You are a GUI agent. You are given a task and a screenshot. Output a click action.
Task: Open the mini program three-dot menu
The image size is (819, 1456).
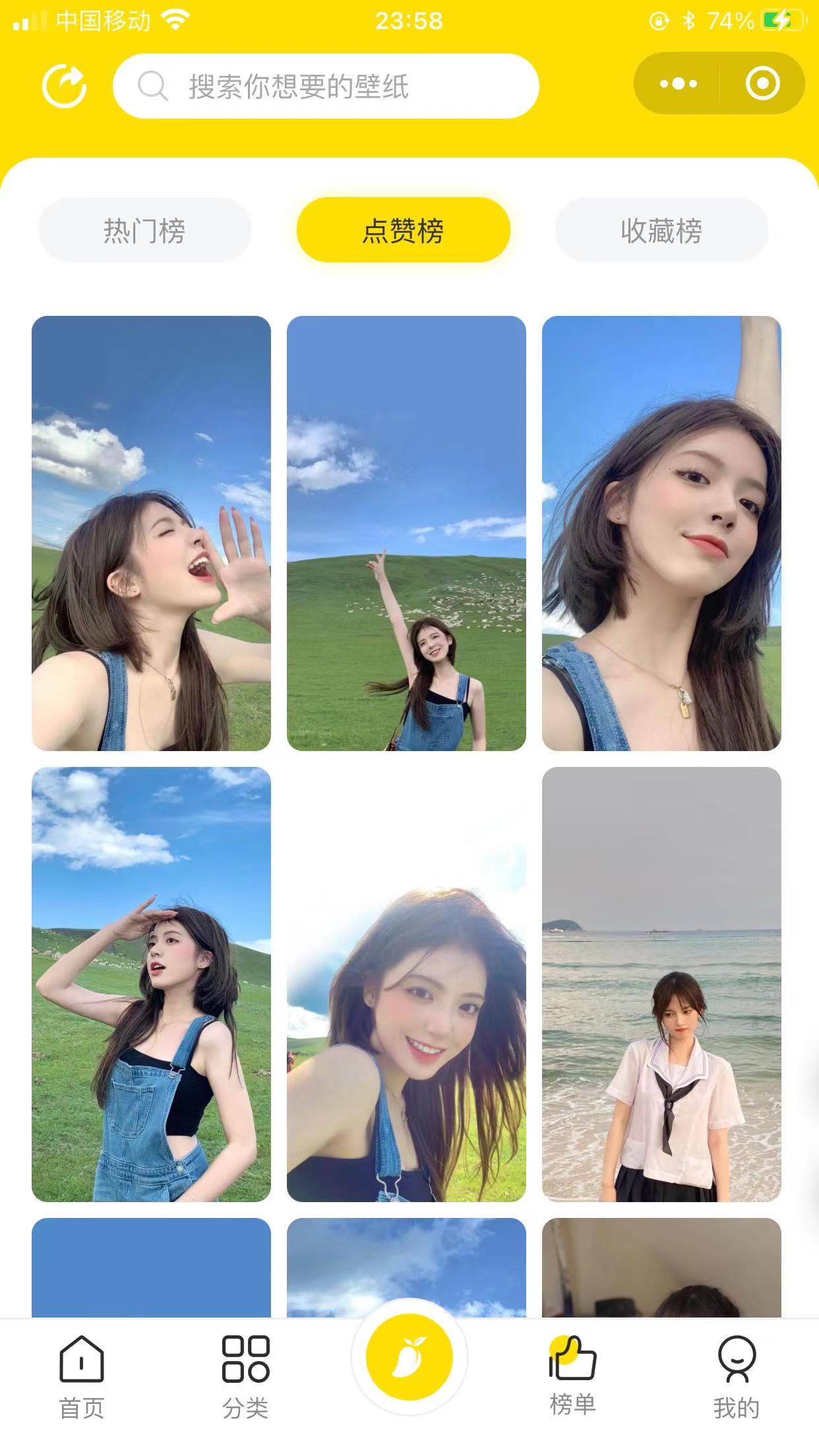tap(678, 84)
